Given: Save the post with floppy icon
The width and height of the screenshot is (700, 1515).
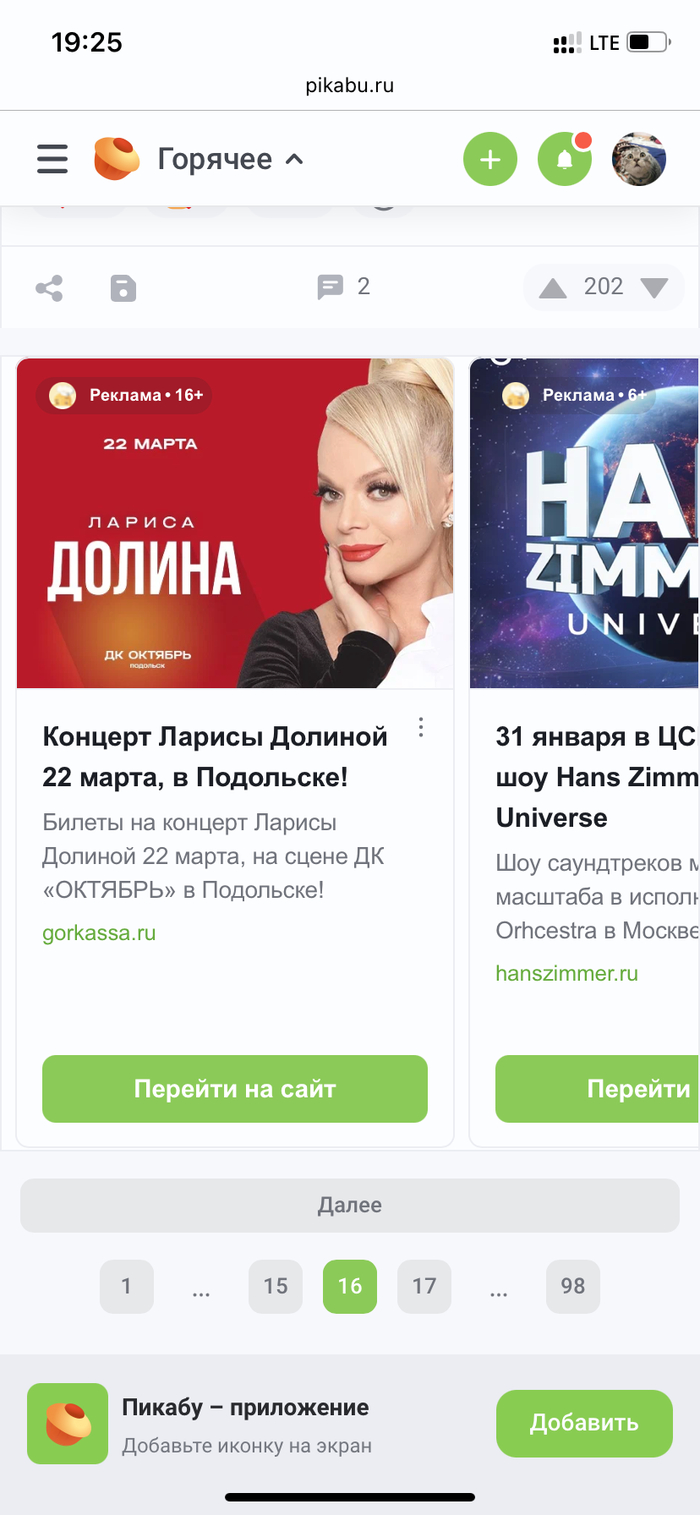Looking at the screenshot, I should click(x=122, y=288).
